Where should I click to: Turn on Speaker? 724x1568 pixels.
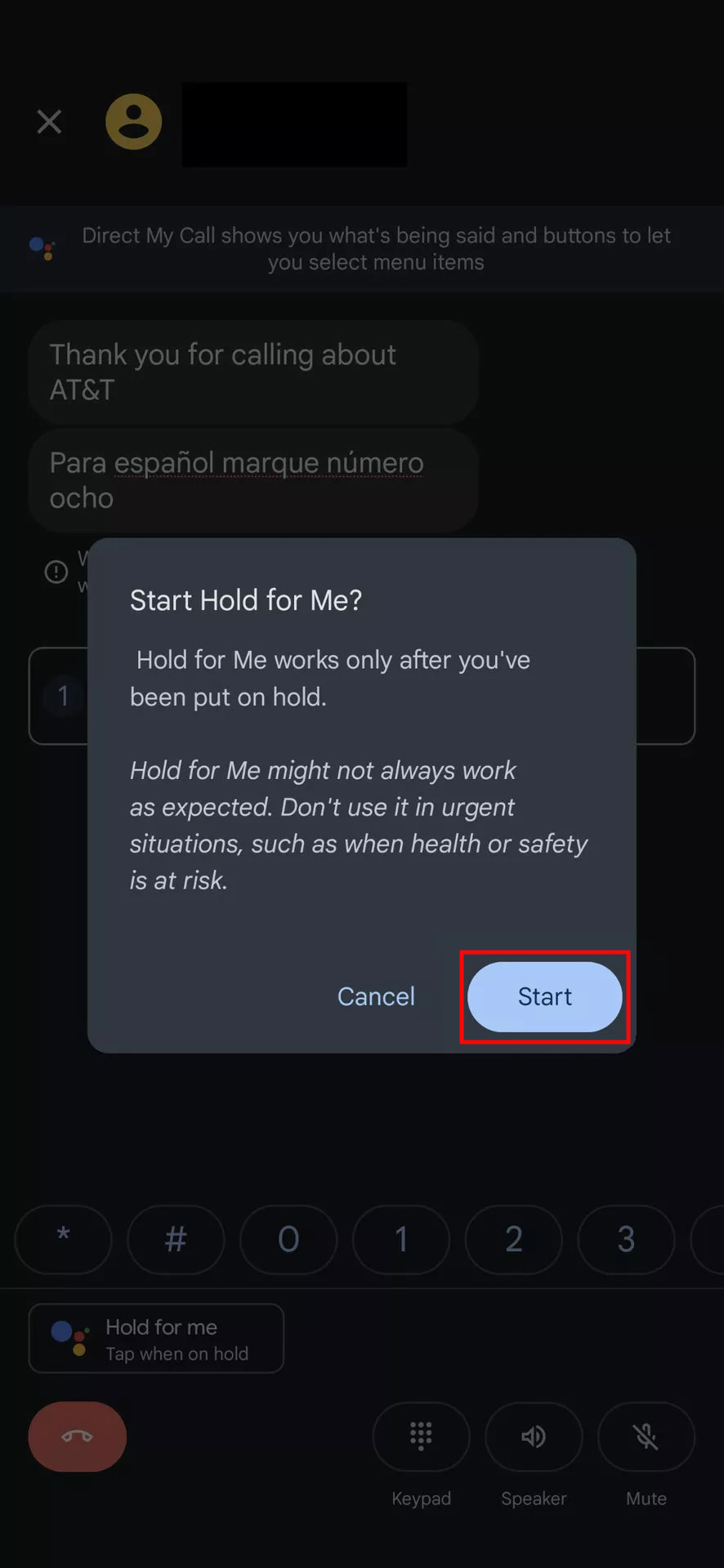coord(534,1437)
